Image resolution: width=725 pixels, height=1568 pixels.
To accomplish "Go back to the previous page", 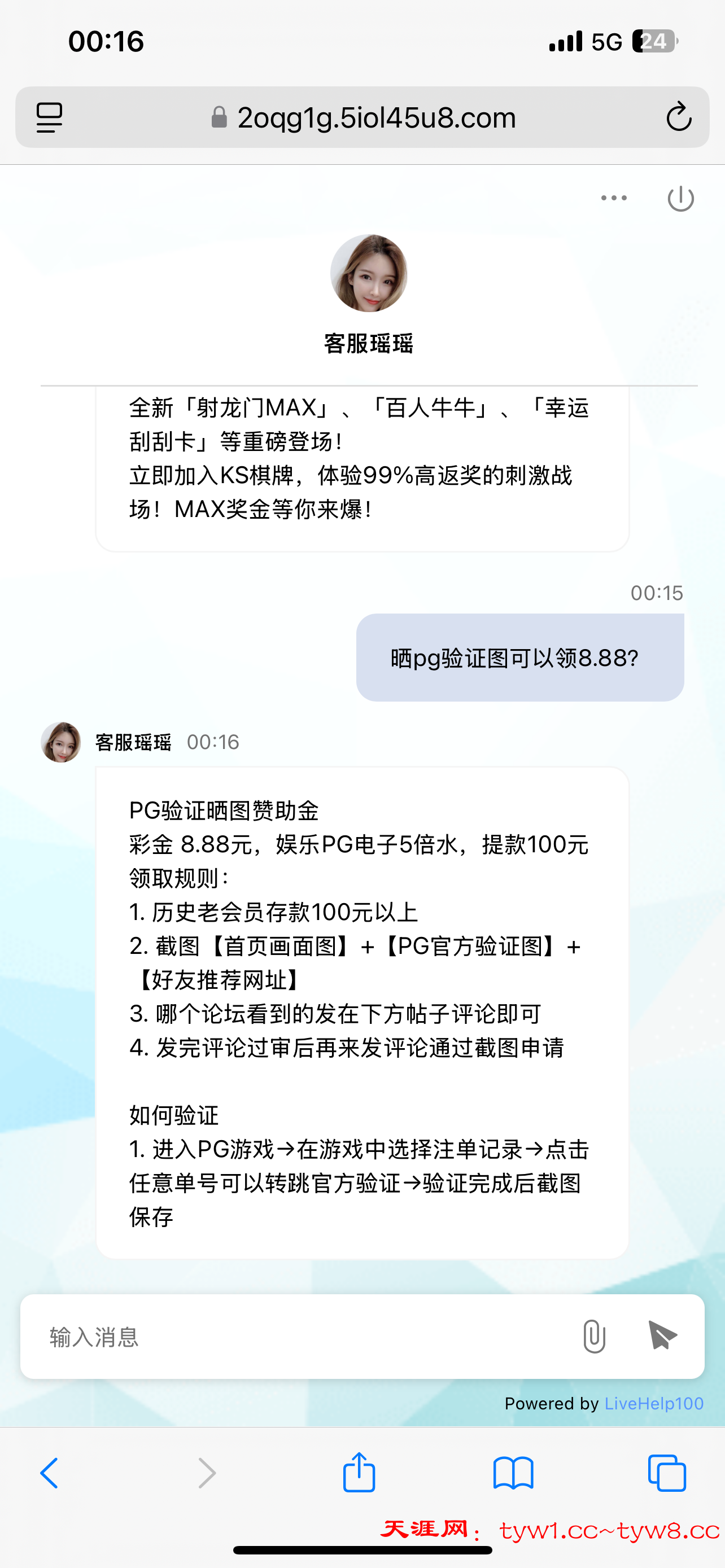I will pos(49,1474).
